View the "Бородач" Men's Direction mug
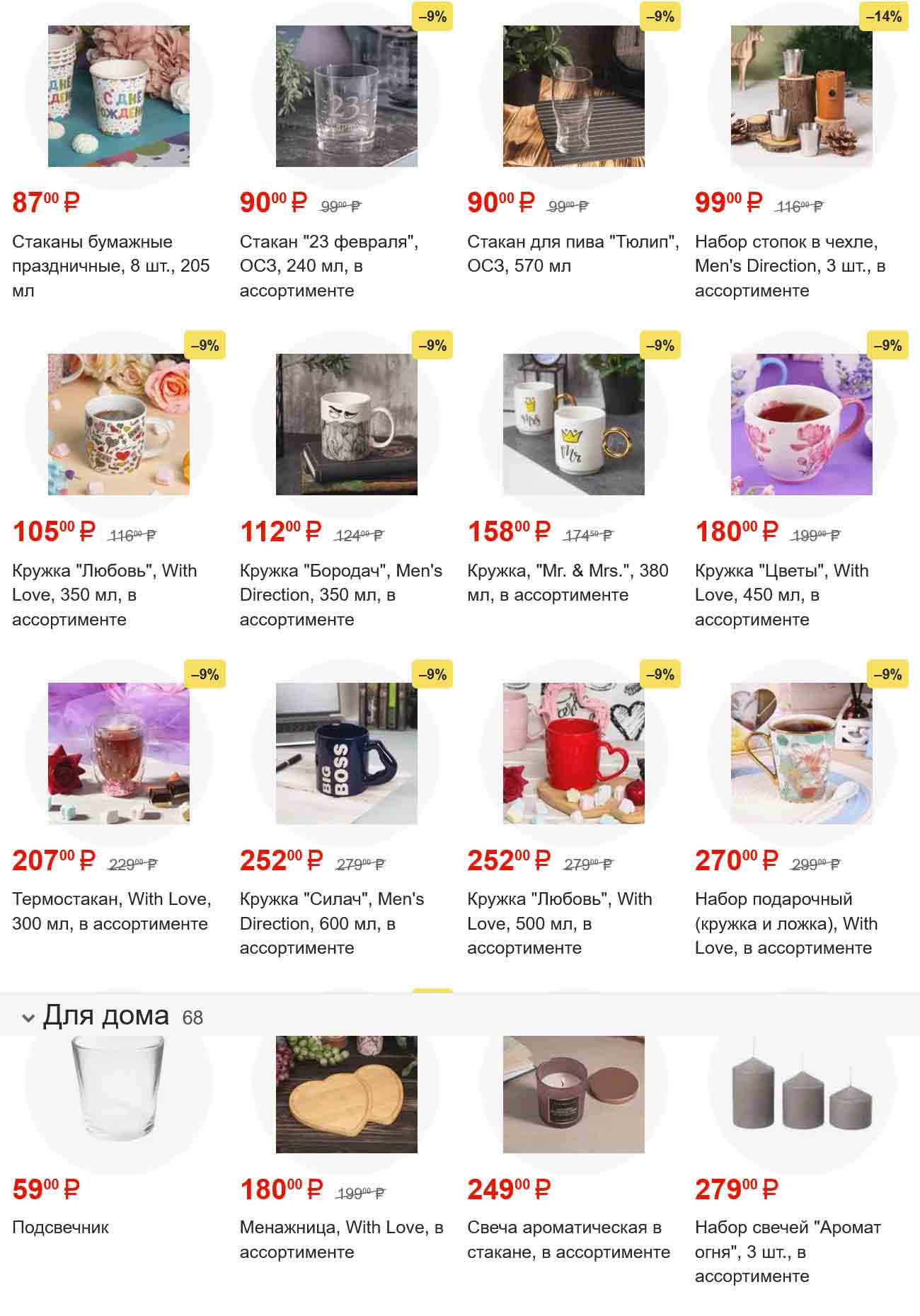 tap(346, 425)
